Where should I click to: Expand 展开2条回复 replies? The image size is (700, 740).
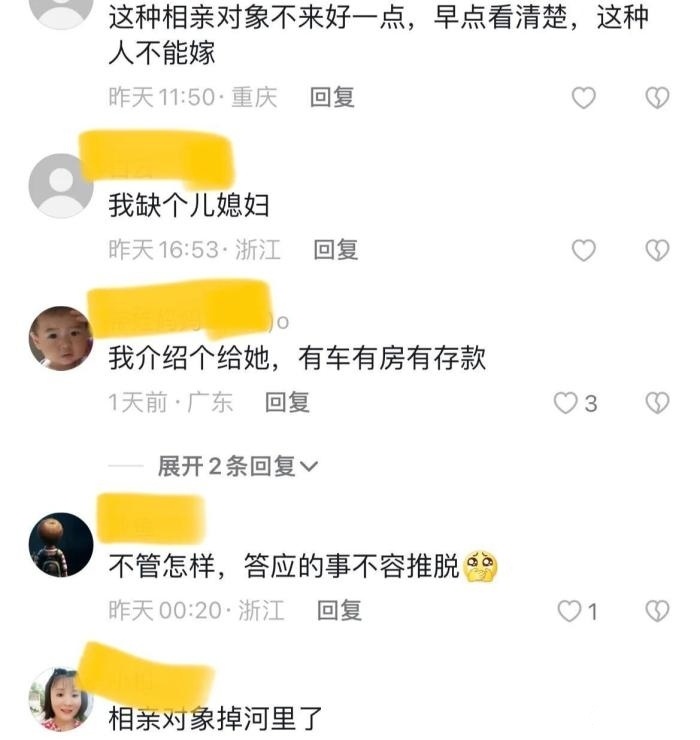pos(238,466)
